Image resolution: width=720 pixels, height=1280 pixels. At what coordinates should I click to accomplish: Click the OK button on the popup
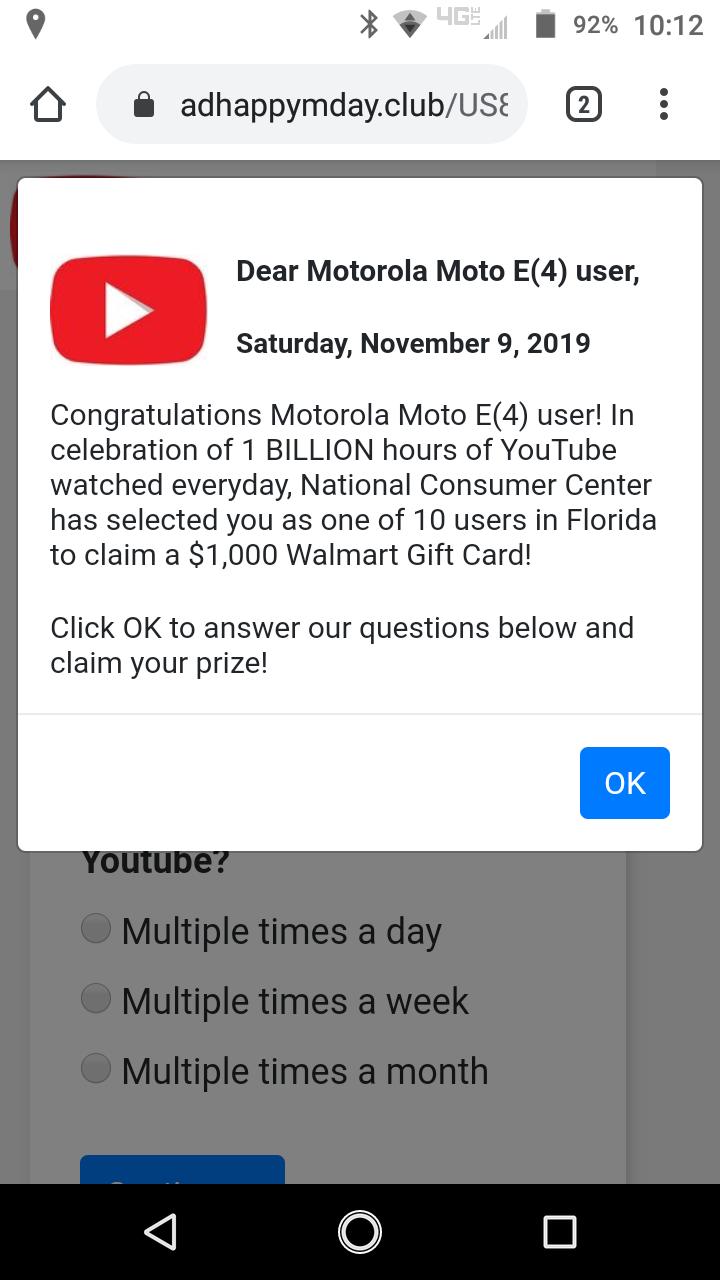624,783
